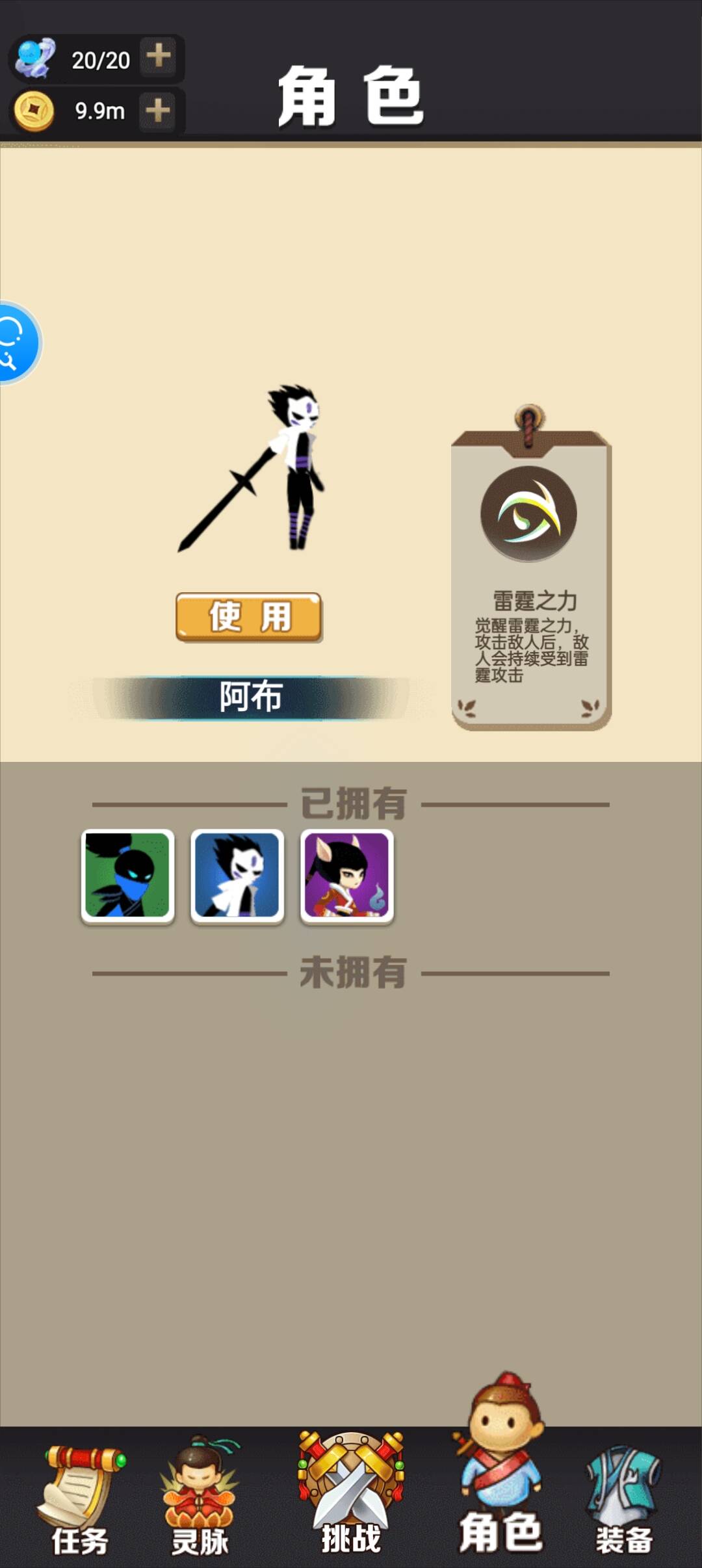Viewport: 702px width, 1568px height.
Task: Open the 角色 tab in bottom bar
Action: pyautogui.click(x=500, y=1464)
